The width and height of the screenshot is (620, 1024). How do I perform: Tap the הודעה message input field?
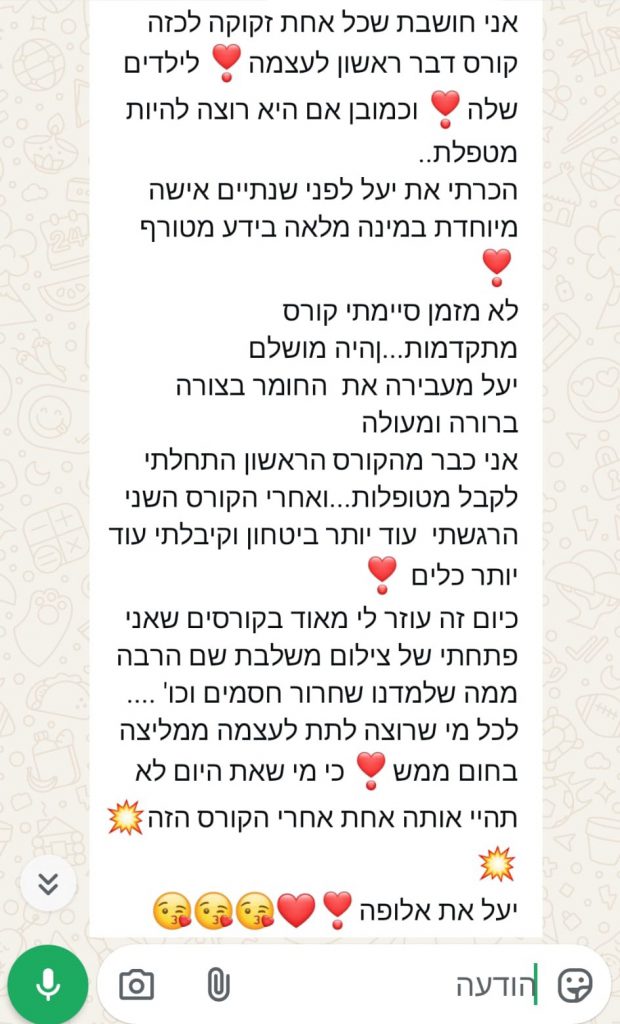coord(400,985)
